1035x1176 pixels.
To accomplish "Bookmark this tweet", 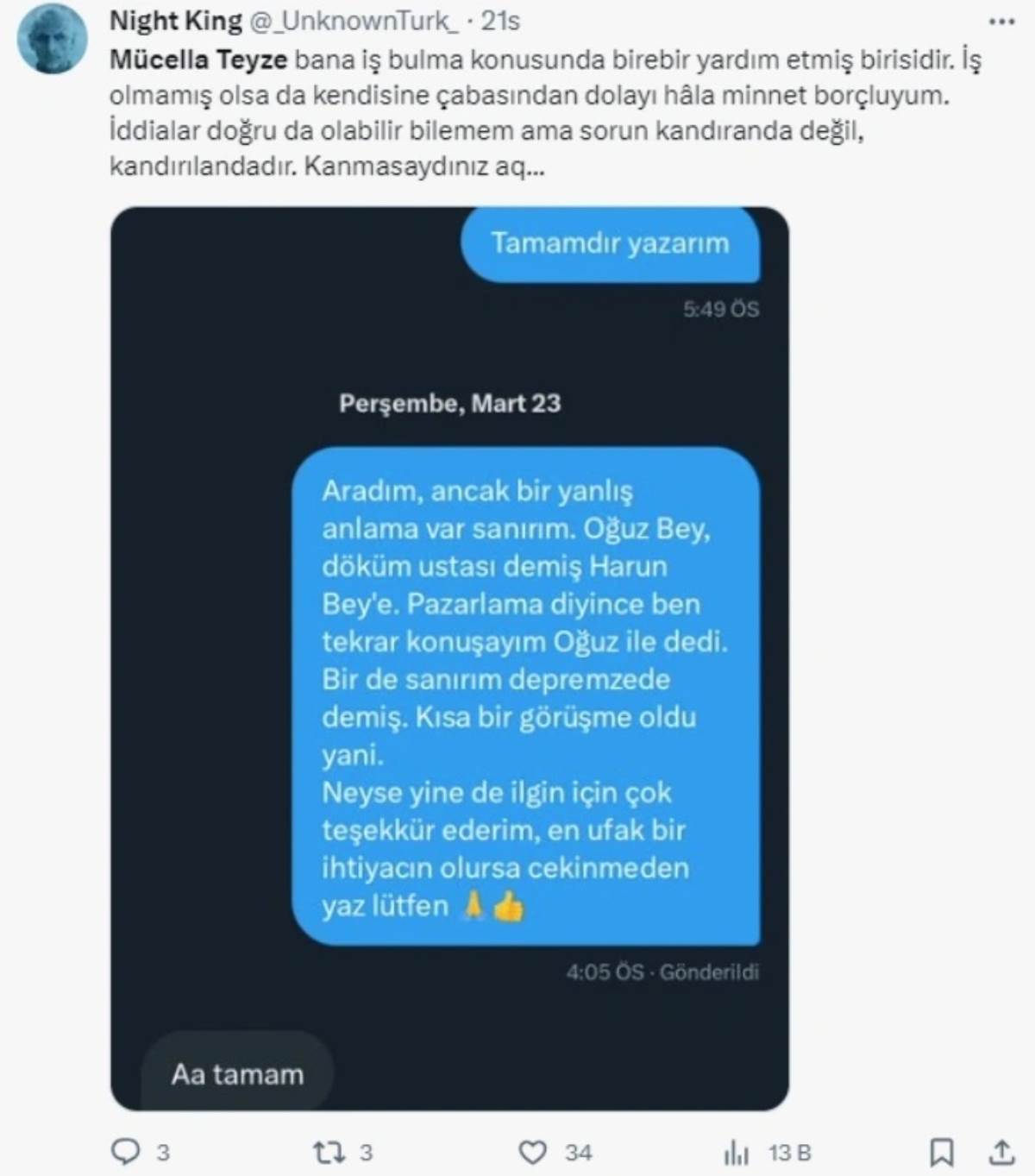I will (x=941, y=1152).
